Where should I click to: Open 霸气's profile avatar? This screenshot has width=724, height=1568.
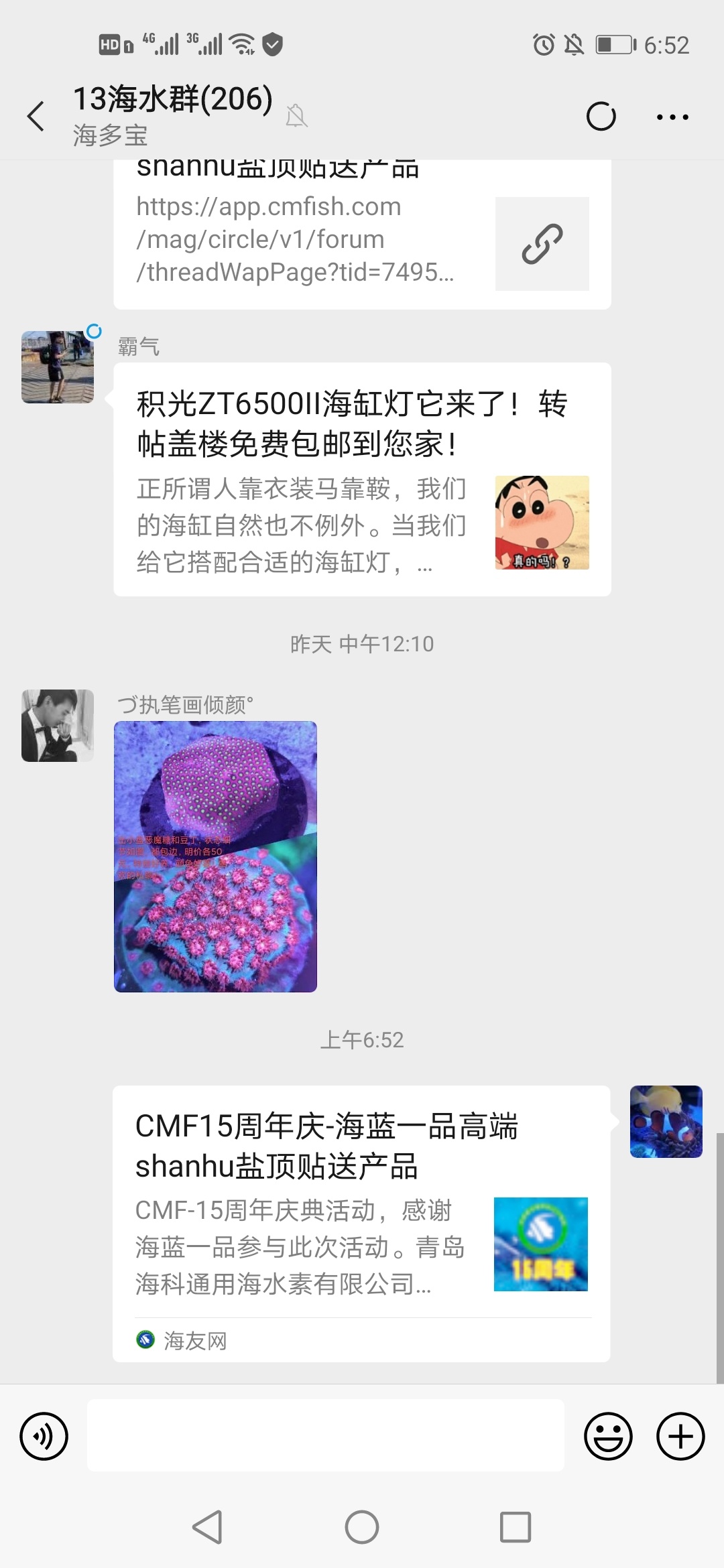(58, 367)
